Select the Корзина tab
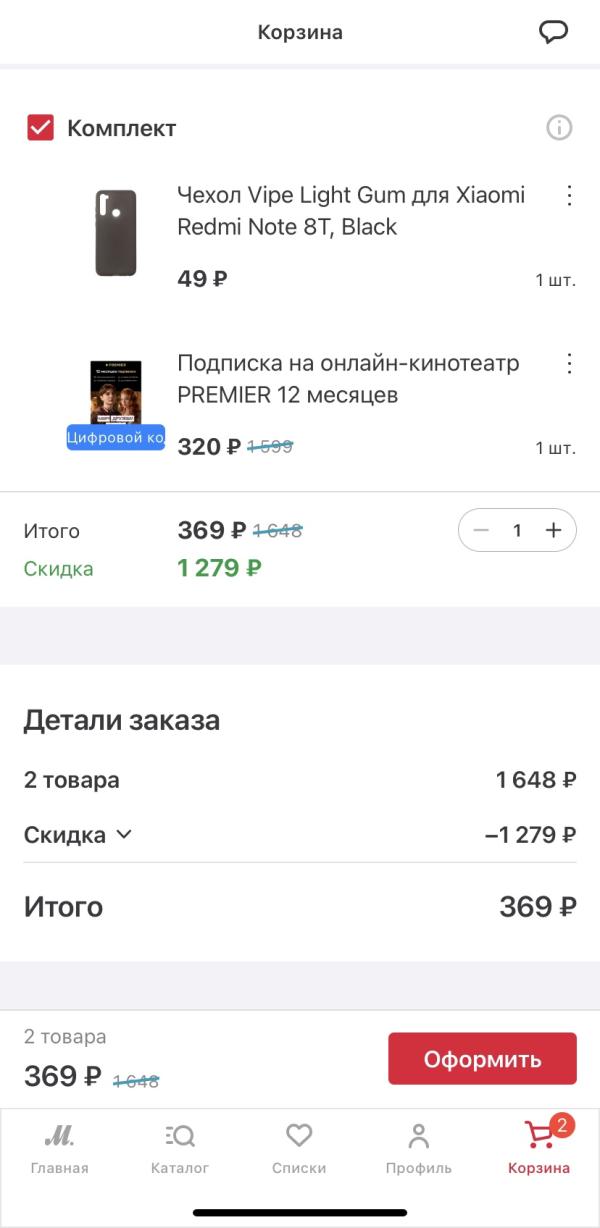 click(x=539, y=1147)
